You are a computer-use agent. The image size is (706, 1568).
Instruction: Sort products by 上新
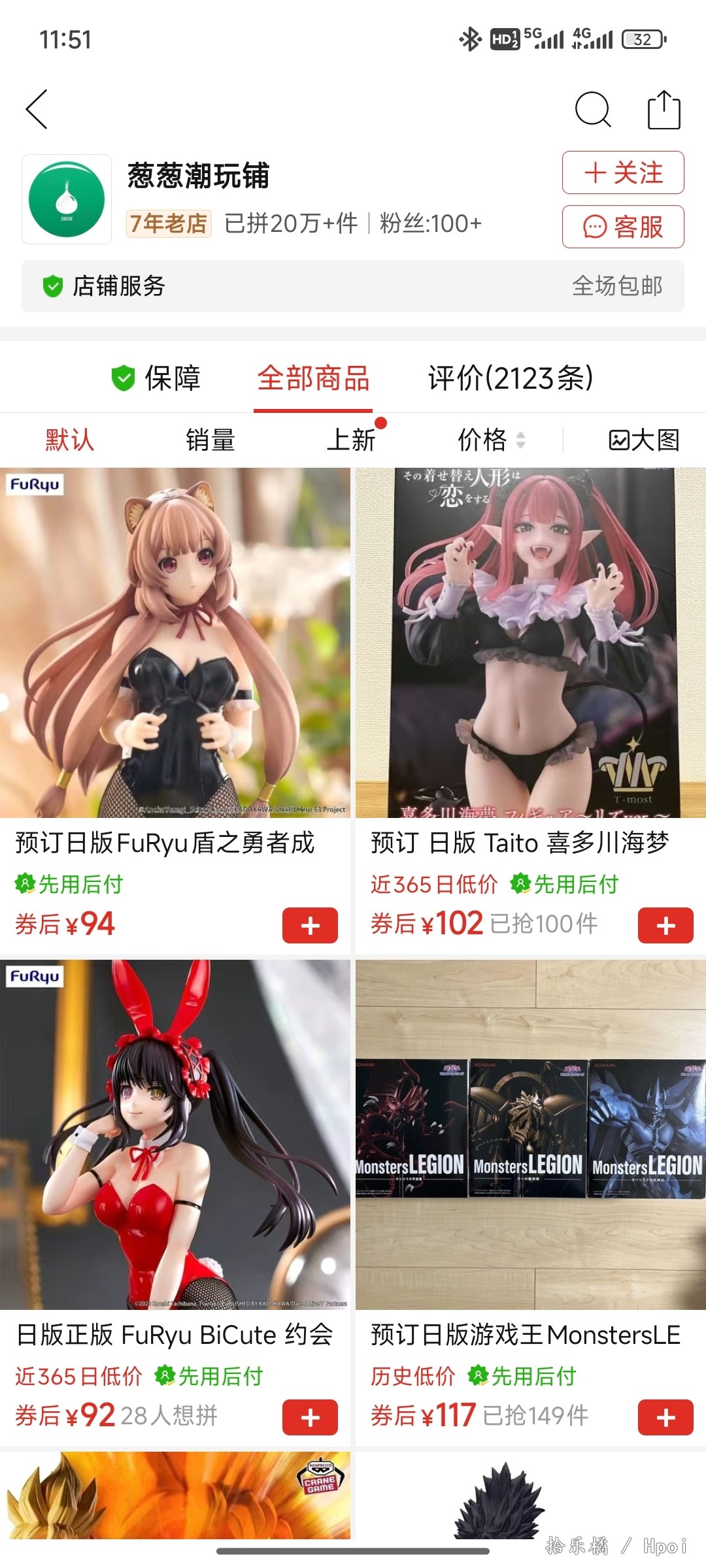351,440
